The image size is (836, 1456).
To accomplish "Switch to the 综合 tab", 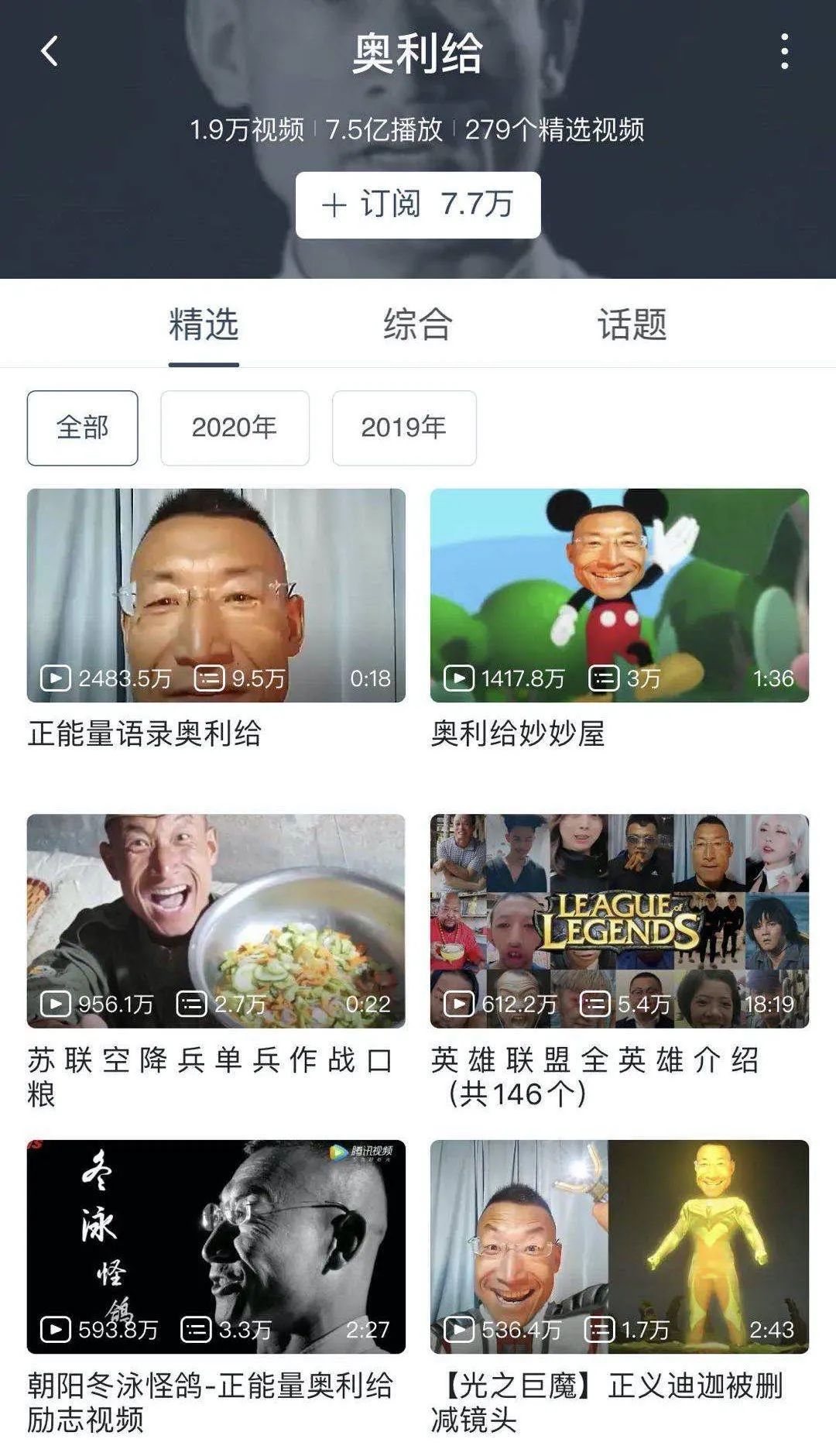I will coord(417,326).
